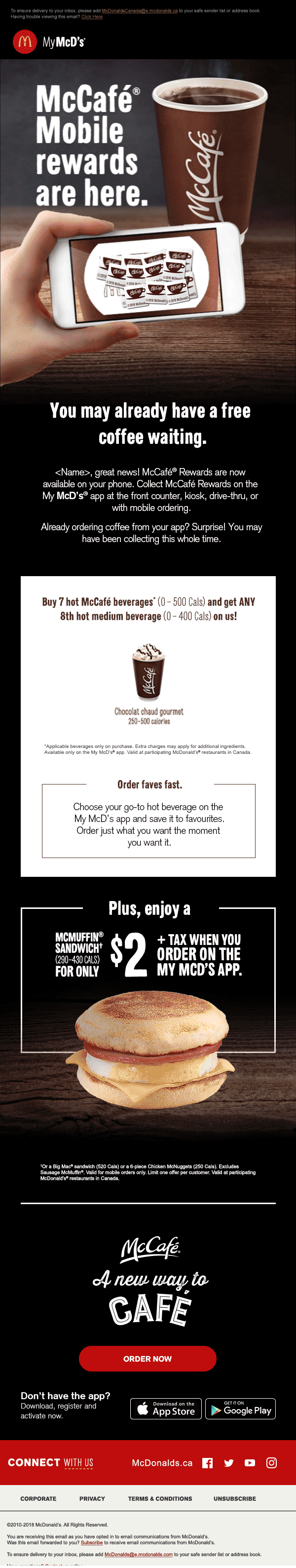
Task: Tap the Order Now button
Action: tap(147, 1359)
